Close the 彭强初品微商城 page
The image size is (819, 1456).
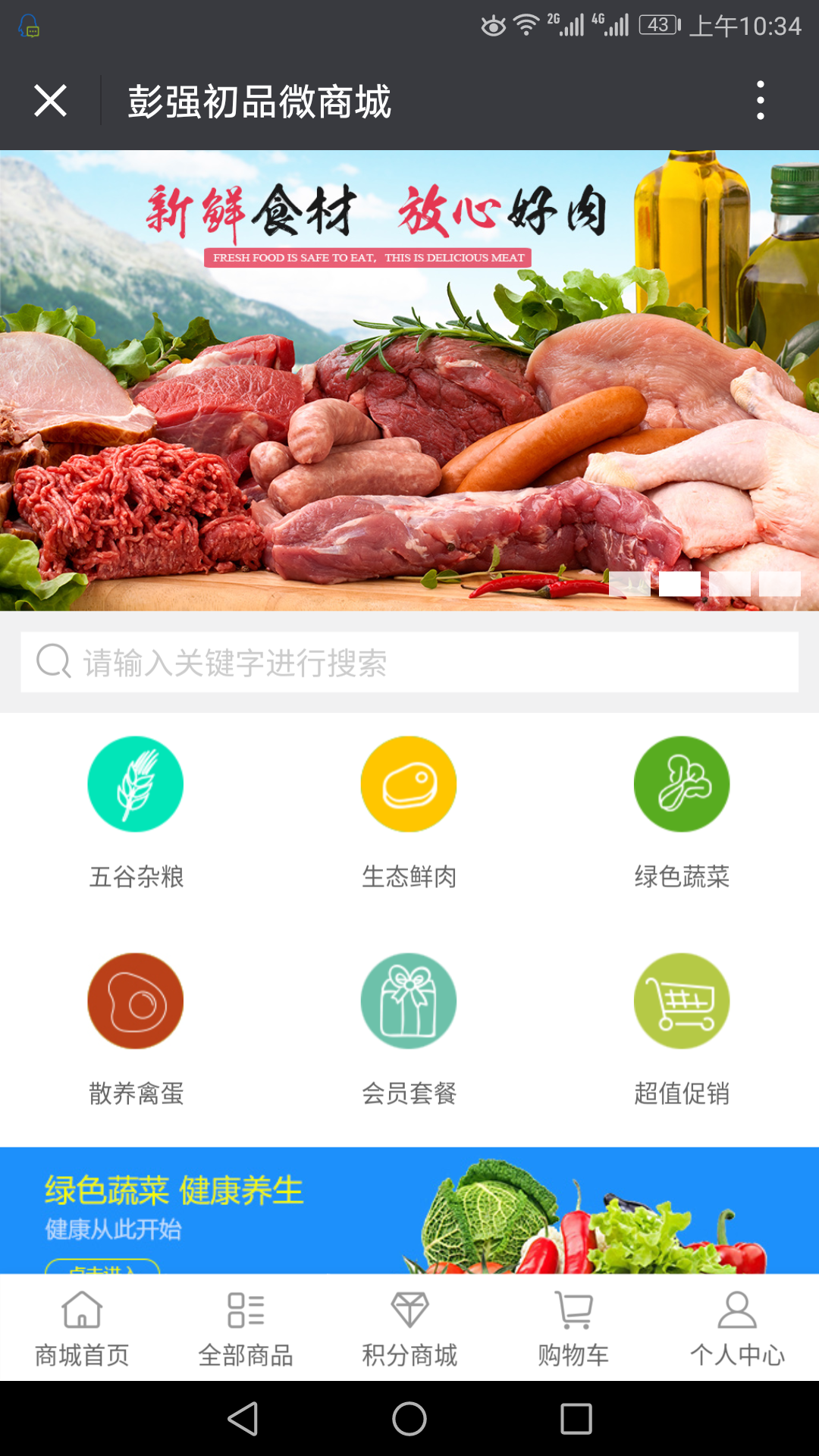tap(50, 101)
